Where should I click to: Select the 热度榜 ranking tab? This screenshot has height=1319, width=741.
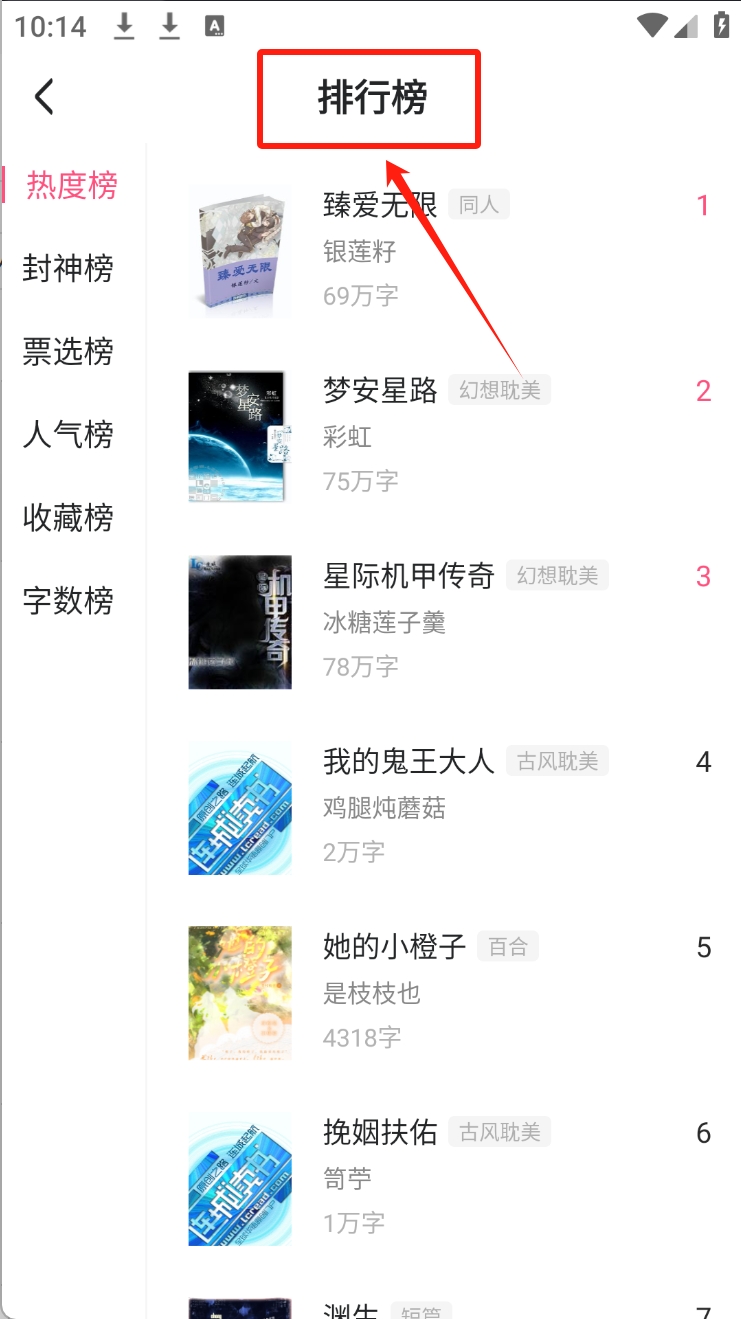click(72, 185)
